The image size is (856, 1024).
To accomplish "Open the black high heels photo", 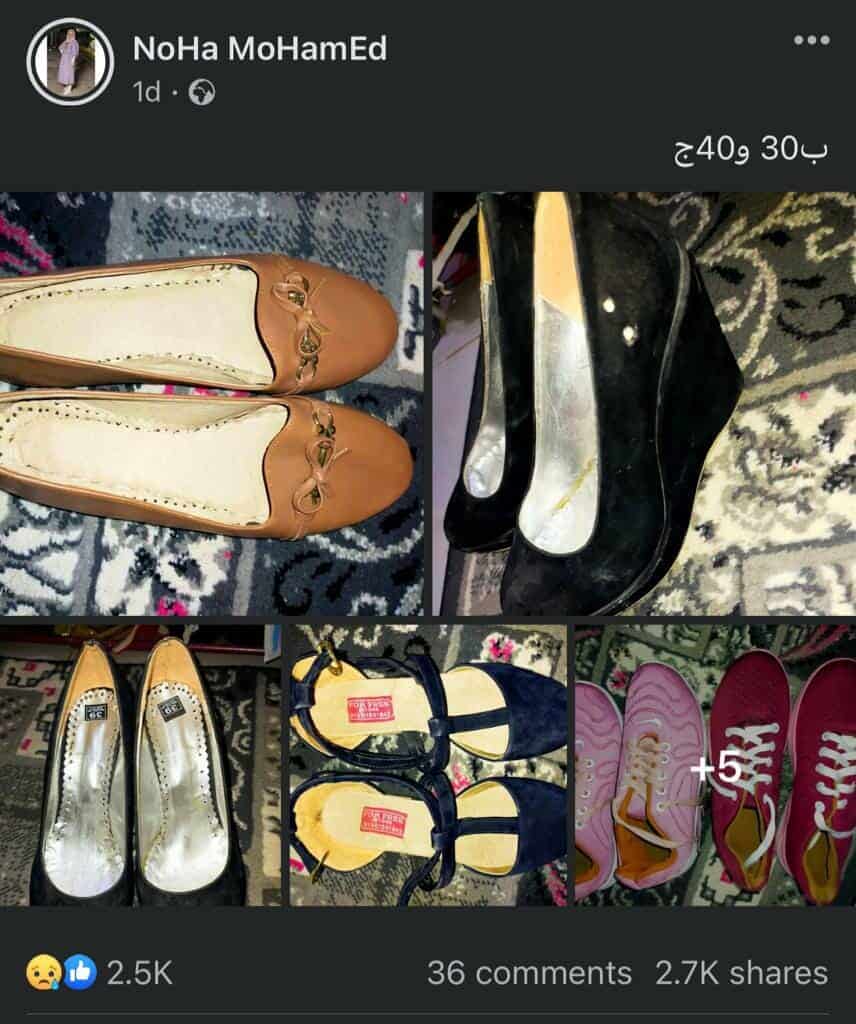I will tap(140, 765).
